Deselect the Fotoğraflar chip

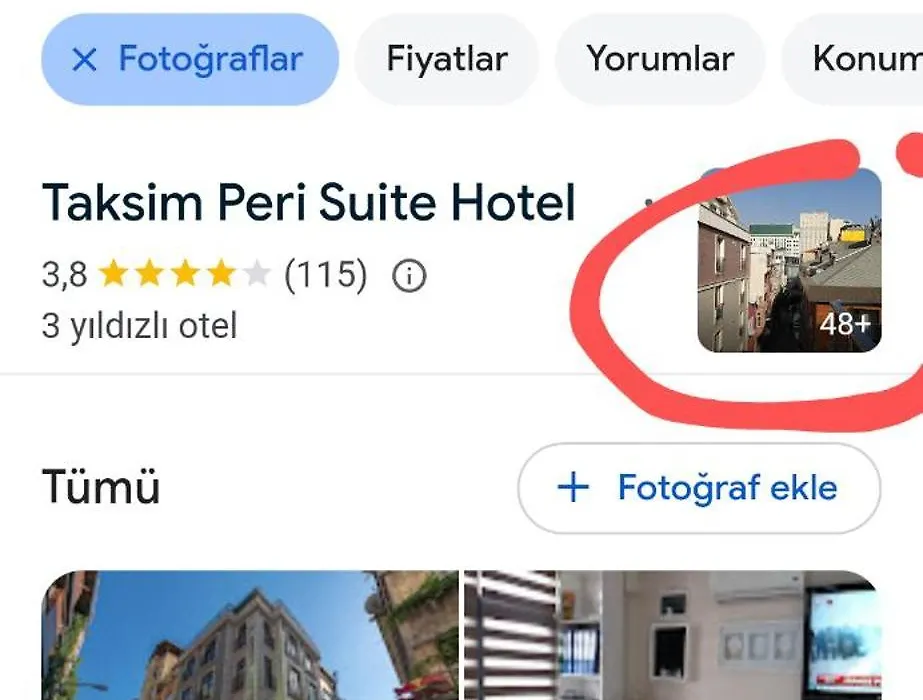tap(189, 59)
